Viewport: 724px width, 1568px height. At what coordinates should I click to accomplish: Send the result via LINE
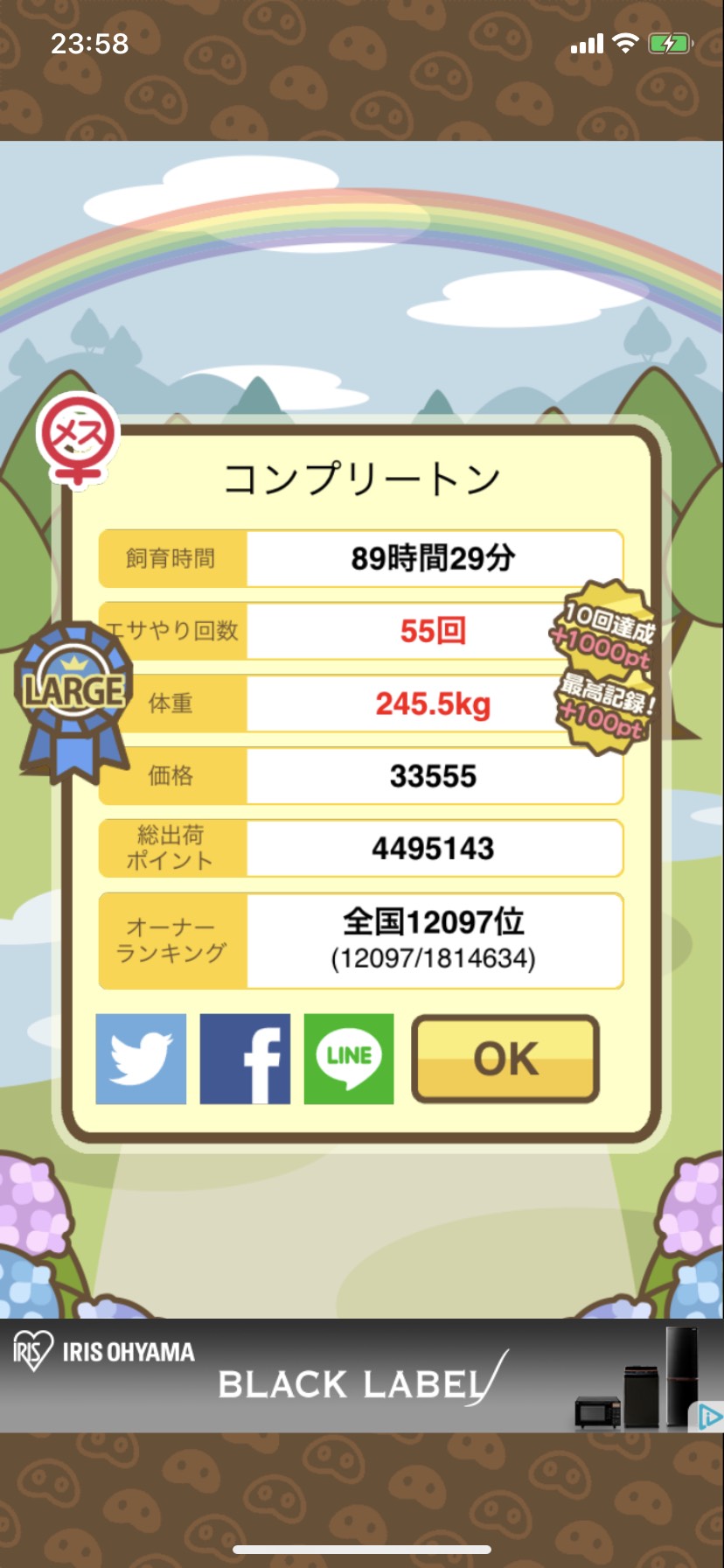(x=349, y=1059)
